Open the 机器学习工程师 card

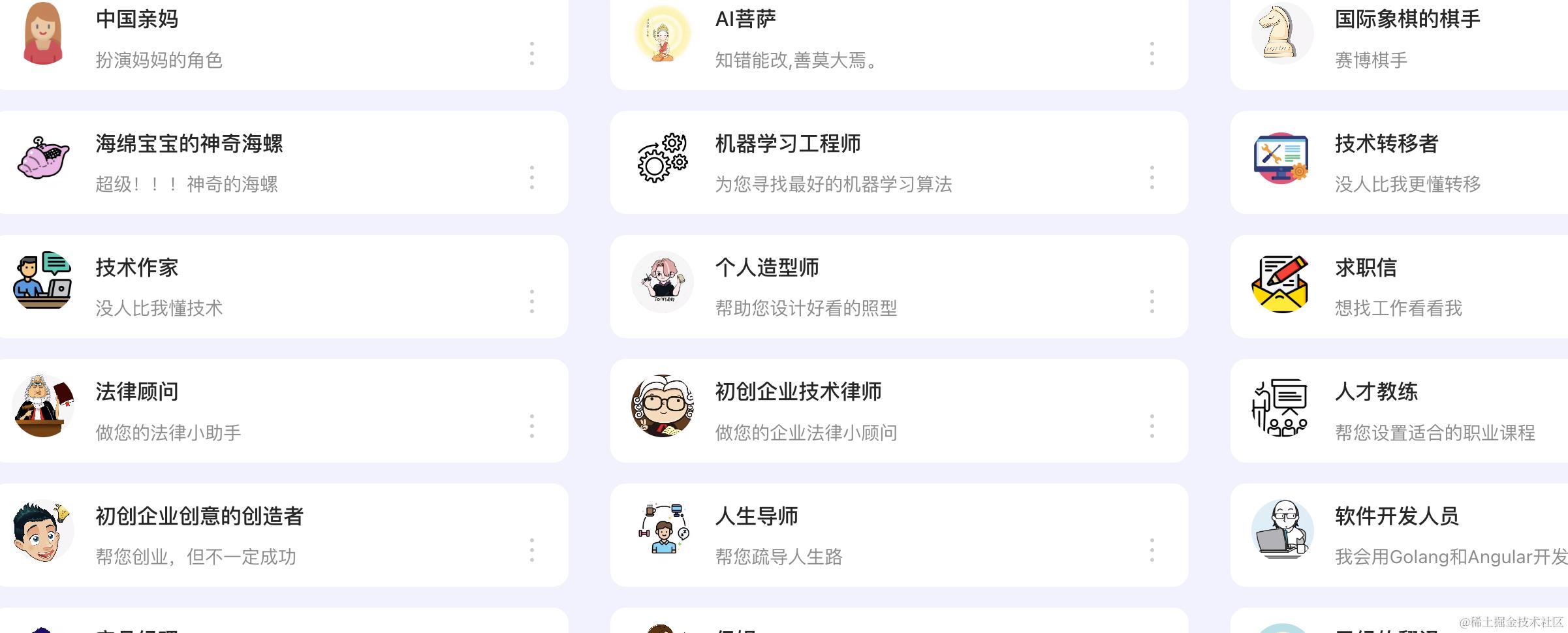click(x=881, y=163)
